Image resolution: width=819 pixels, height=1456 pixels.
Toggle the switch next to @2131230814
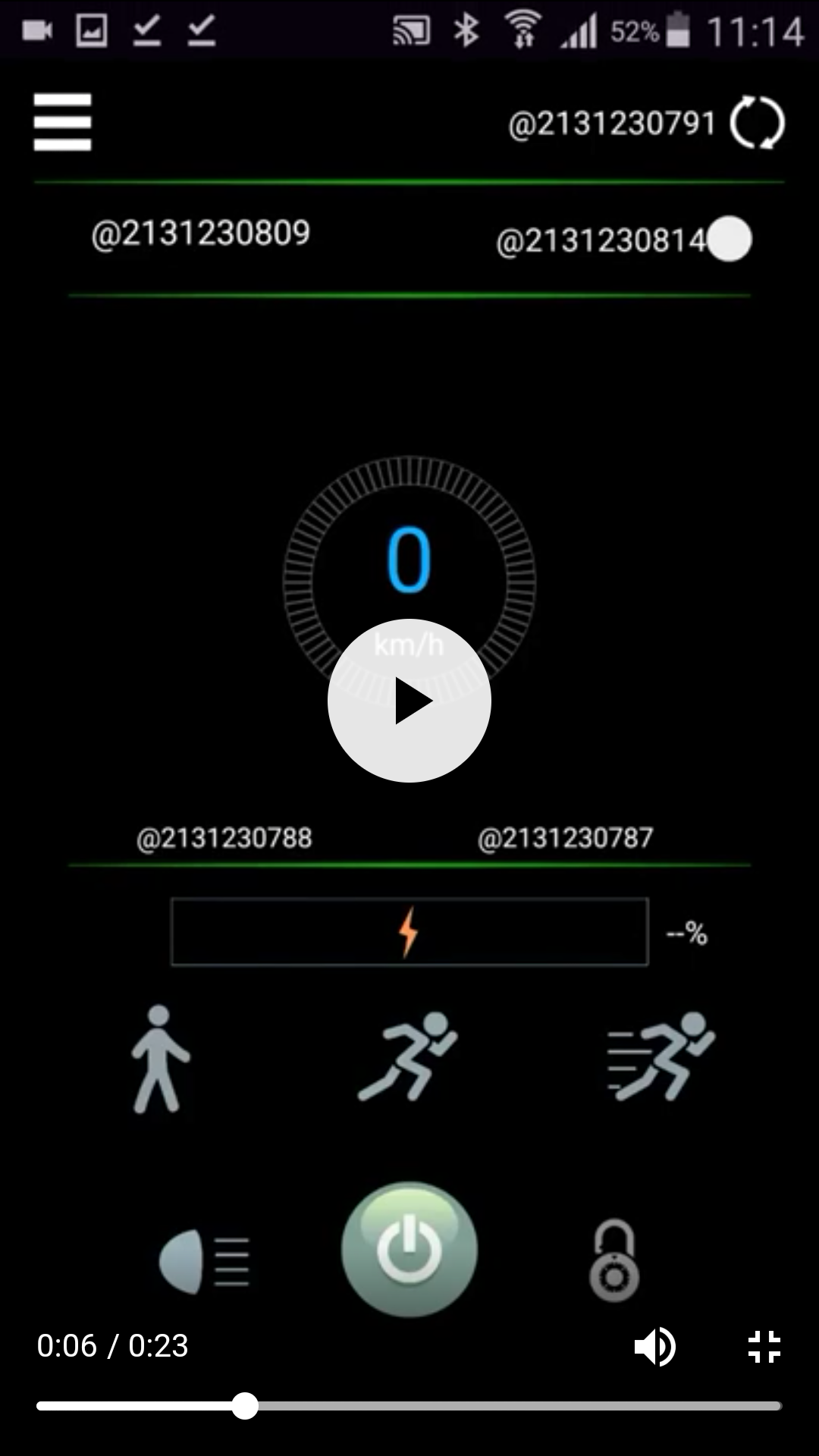pyautogui.click(x=729, y=239)
